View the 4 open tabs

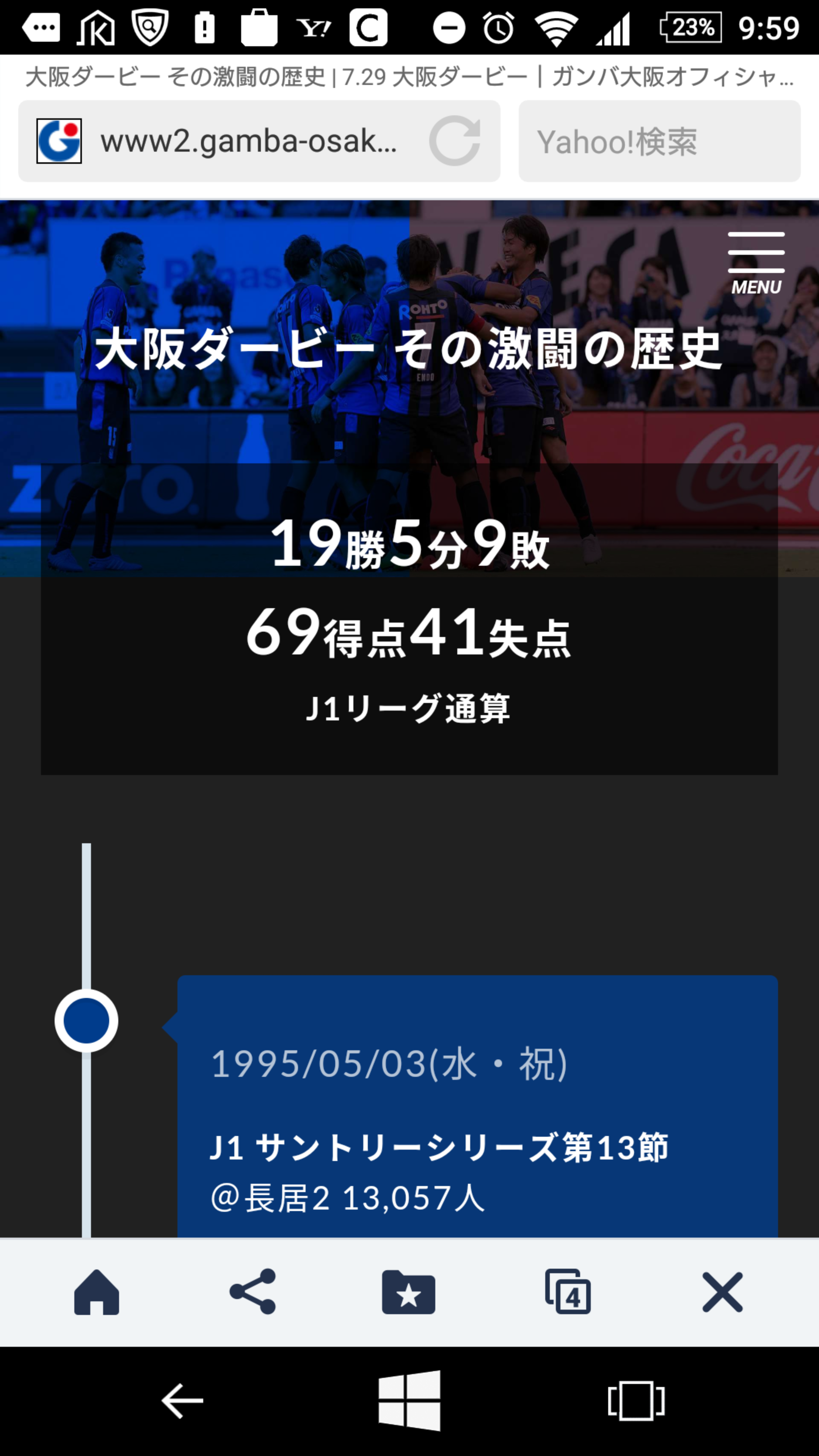(568, 1292)
